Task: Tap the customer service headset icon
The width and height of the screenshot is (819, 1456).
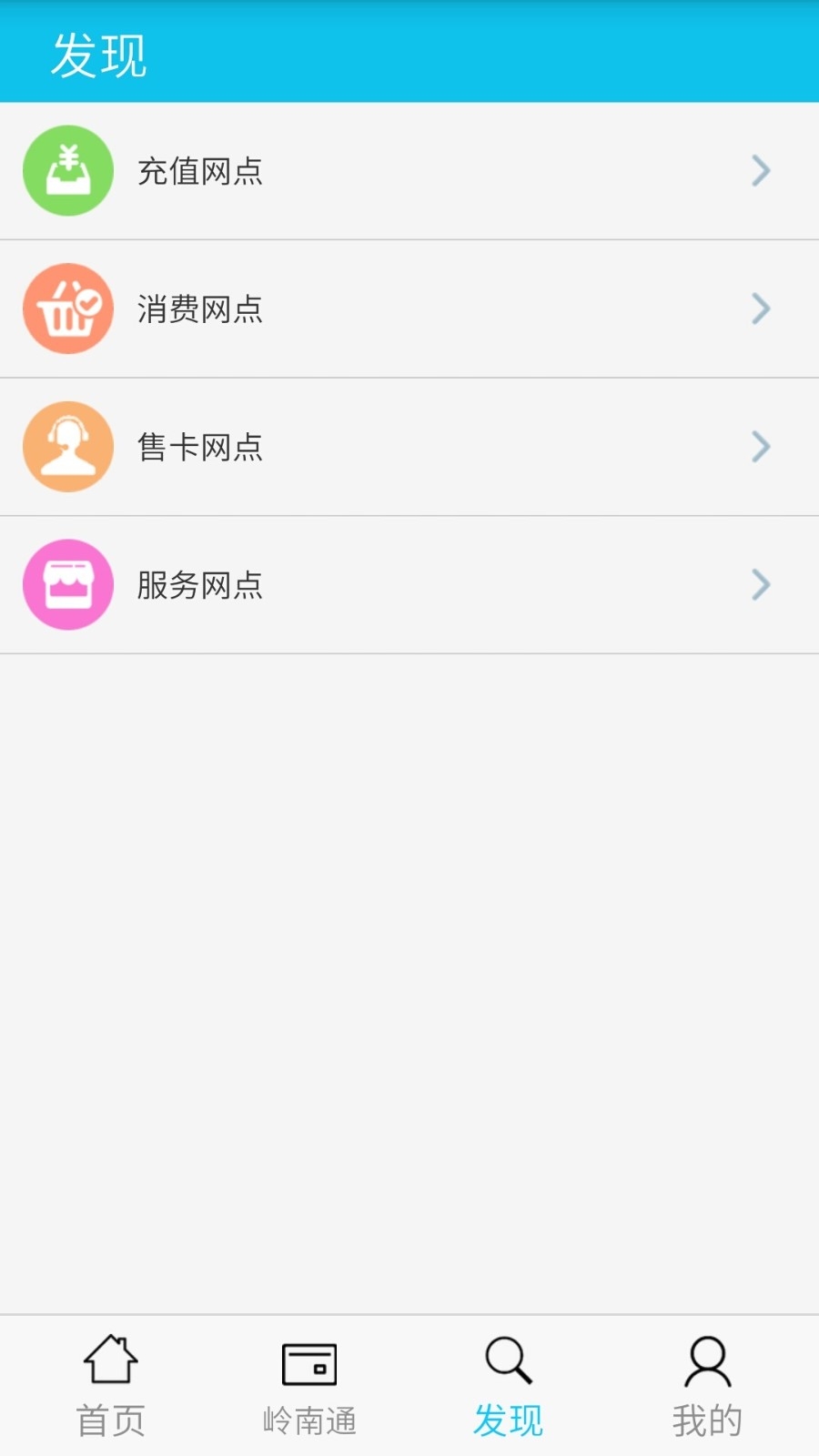Action: point(68,446)
